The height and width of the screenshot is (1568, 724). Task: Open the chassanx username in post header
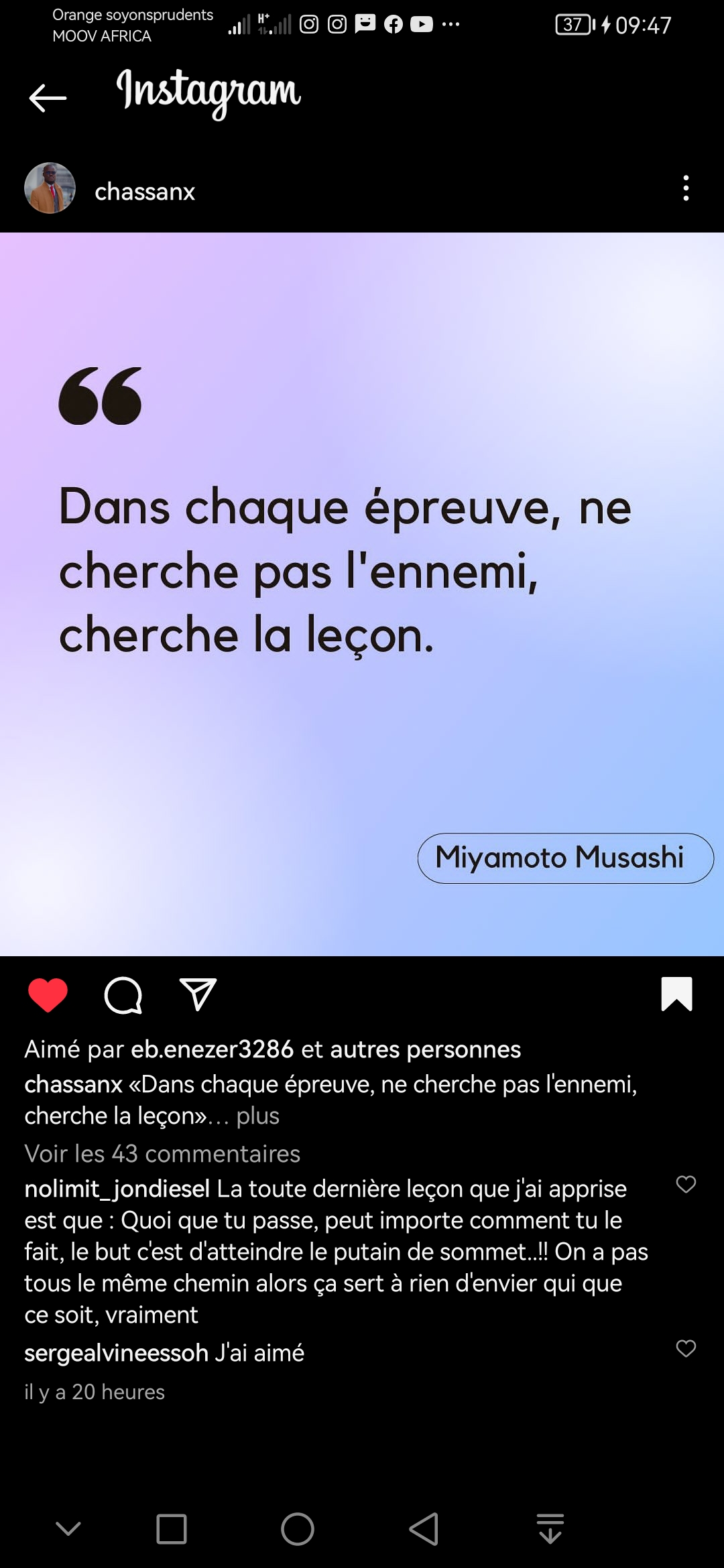pos(145,192)
